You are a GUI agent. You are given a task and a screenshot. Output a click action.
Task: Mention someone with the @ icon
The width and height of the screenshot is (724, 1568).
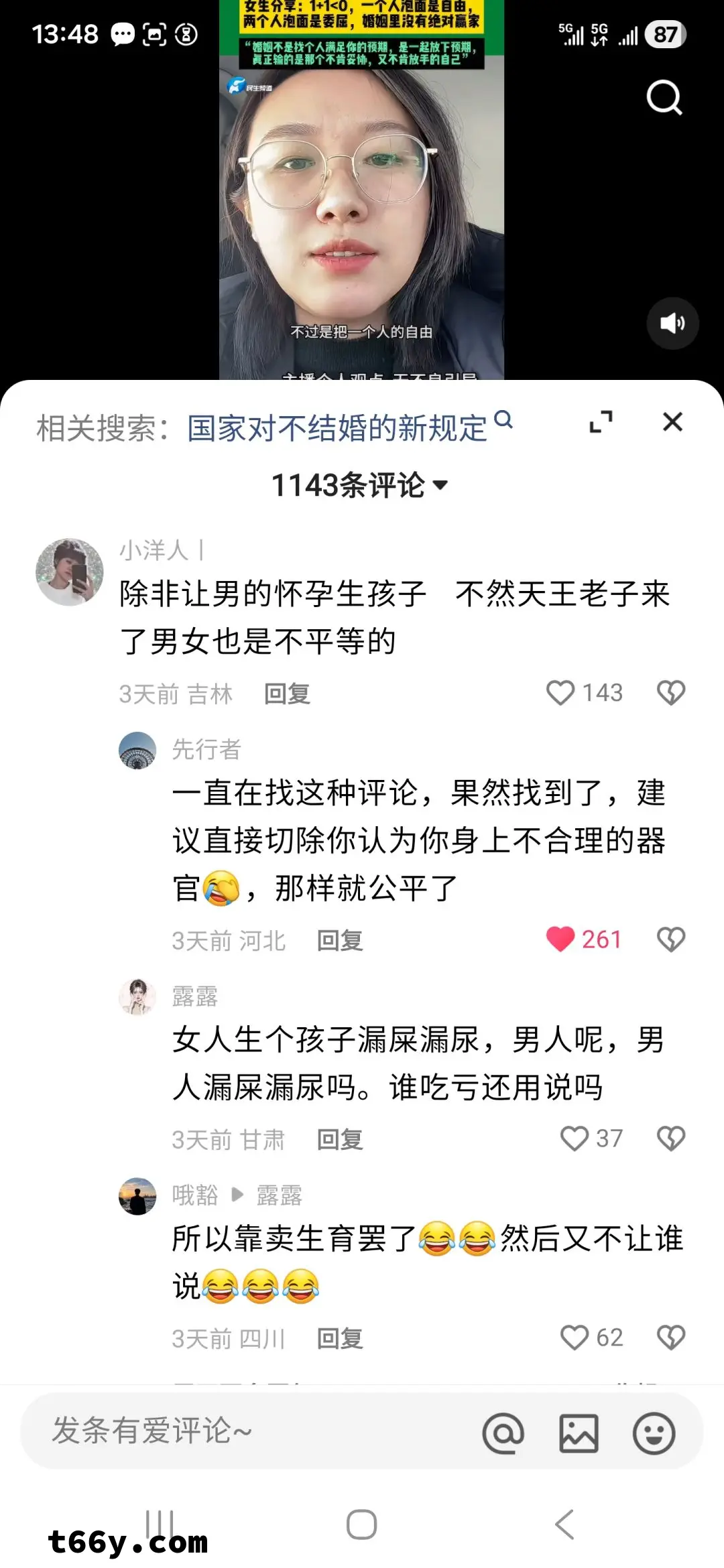[503, 1433]
